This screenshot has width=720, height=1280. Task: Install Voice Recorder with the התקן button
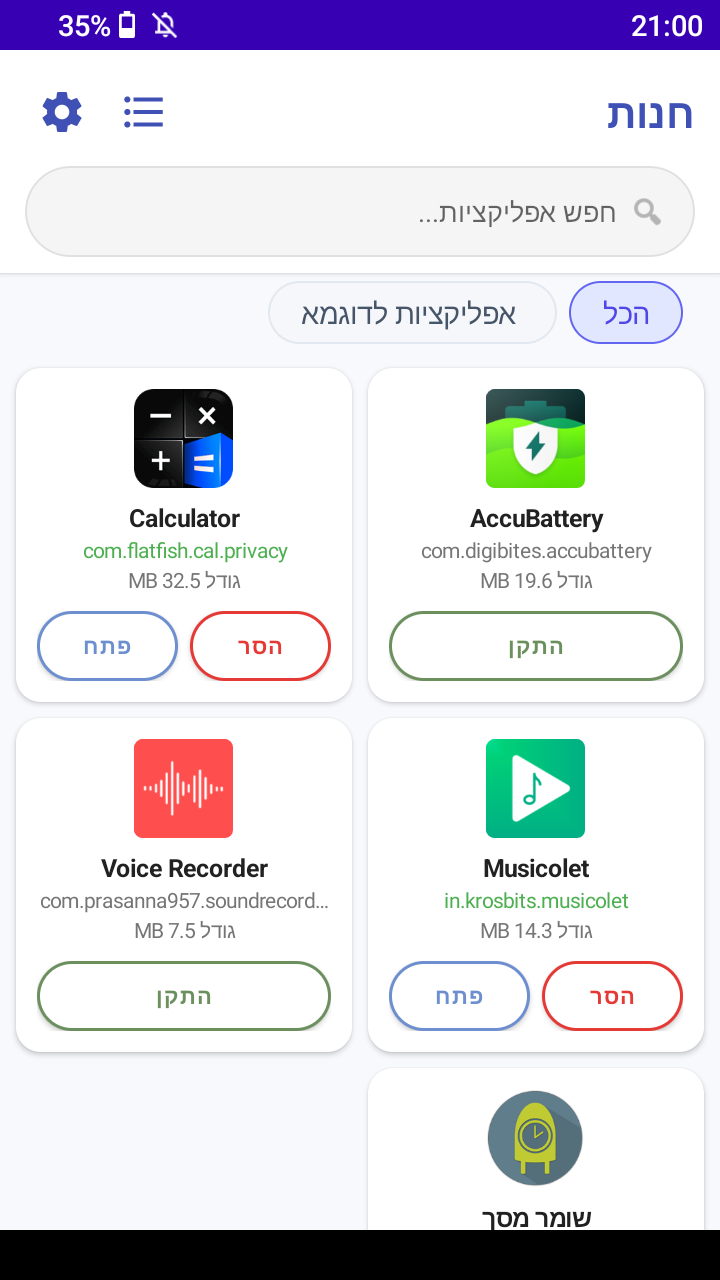(x=184, y=996)
